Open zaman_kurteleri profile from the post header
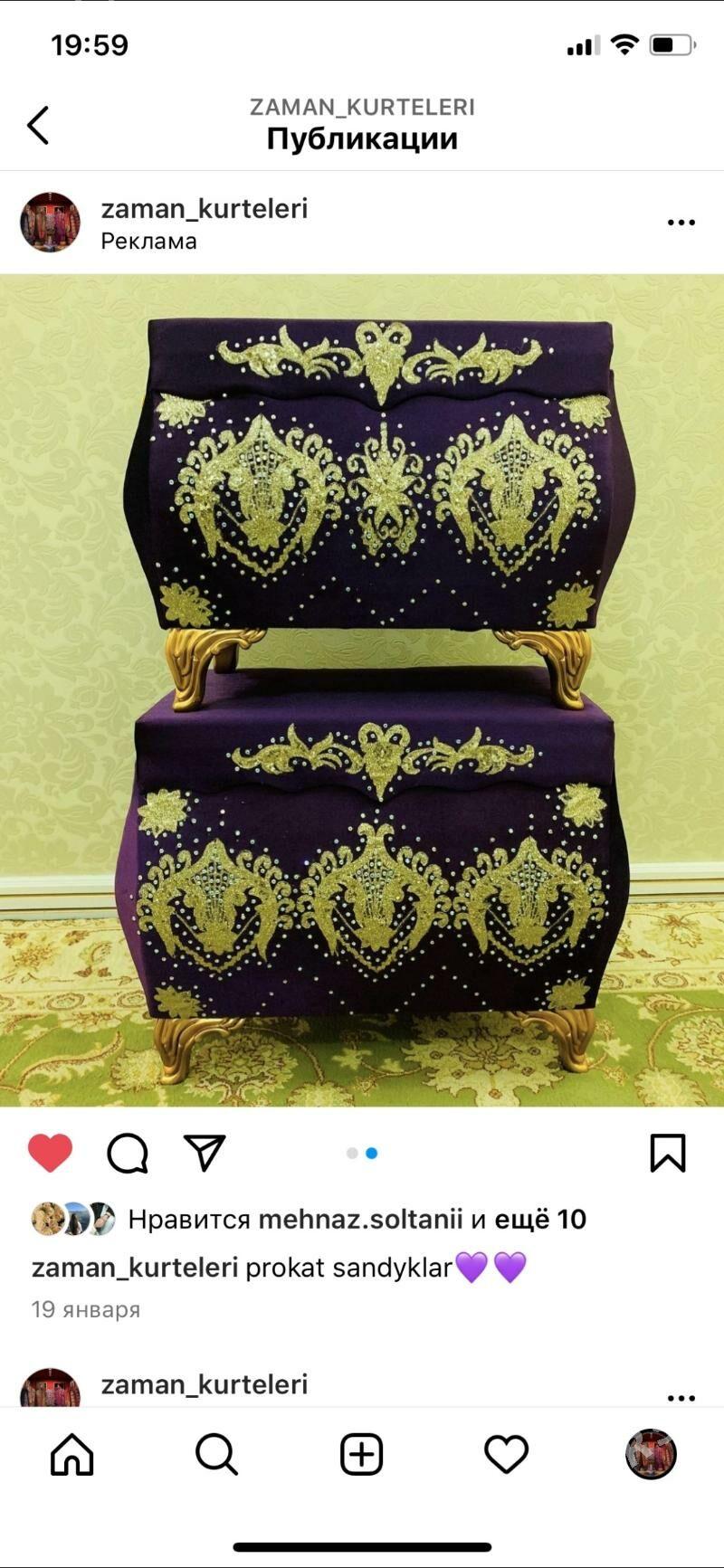The width and height of the screenshot is (724, 1568). click(x=204, y=209)
